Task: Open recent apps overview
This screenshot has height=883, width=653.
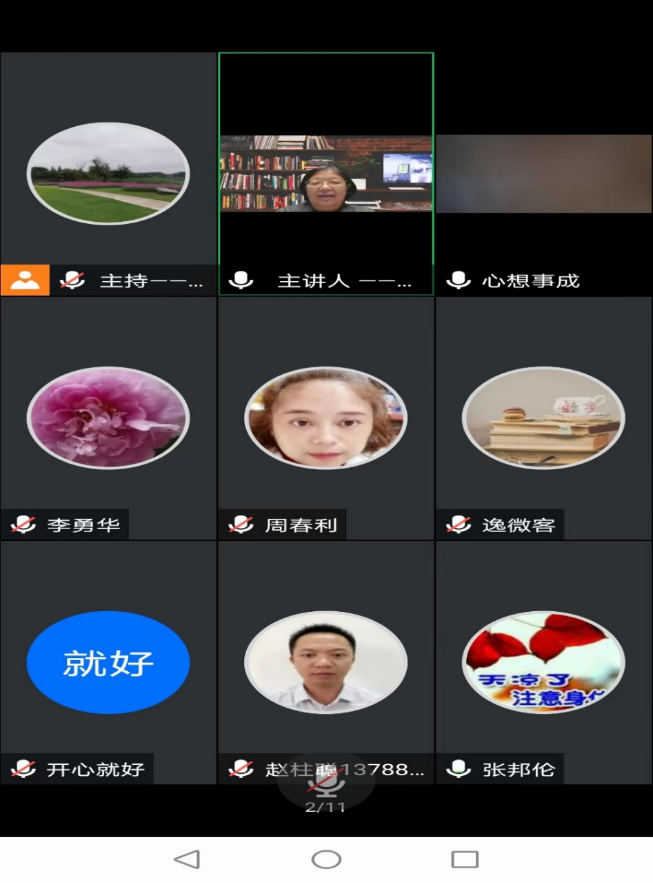Action: [465, 859]
